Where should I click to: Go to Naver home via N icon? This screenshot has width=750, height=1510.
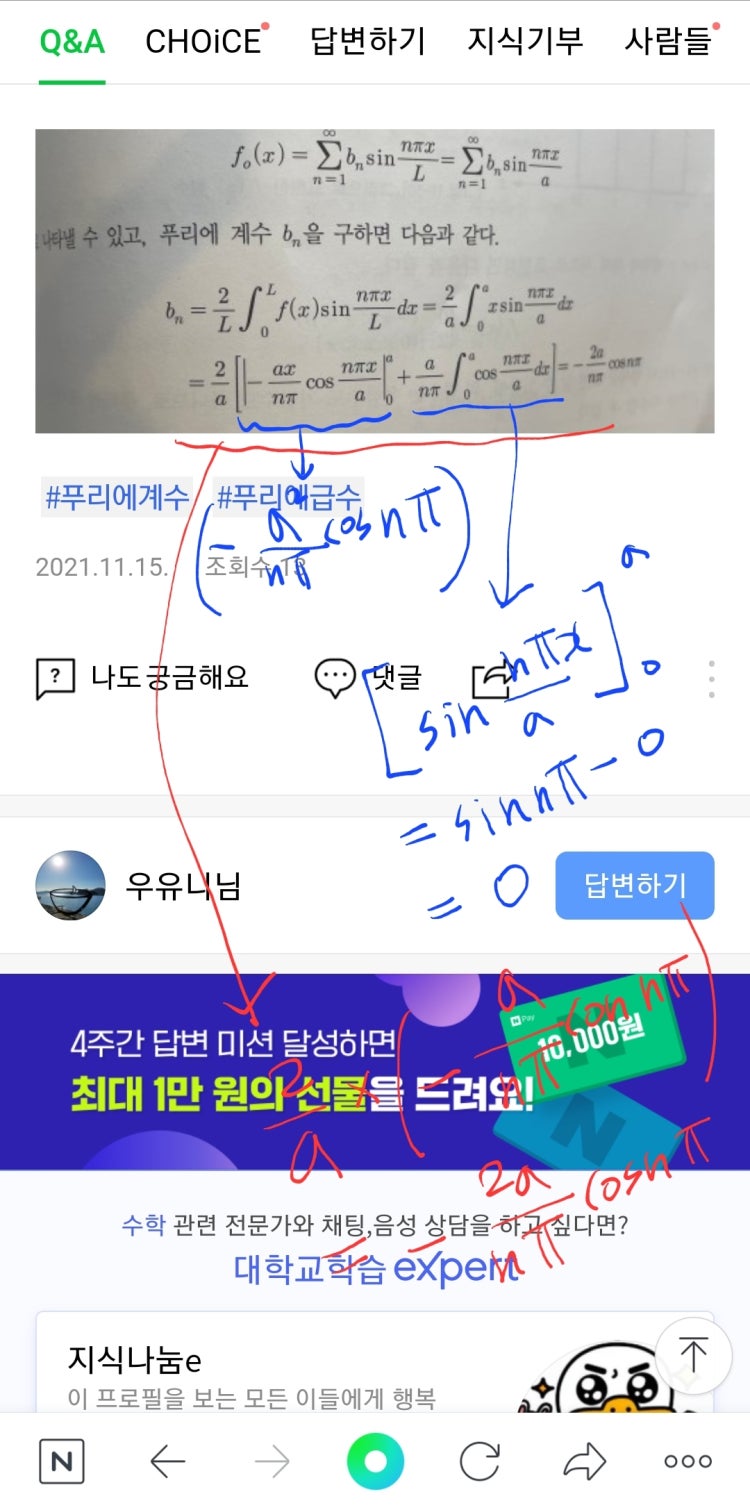[61, 1462]
